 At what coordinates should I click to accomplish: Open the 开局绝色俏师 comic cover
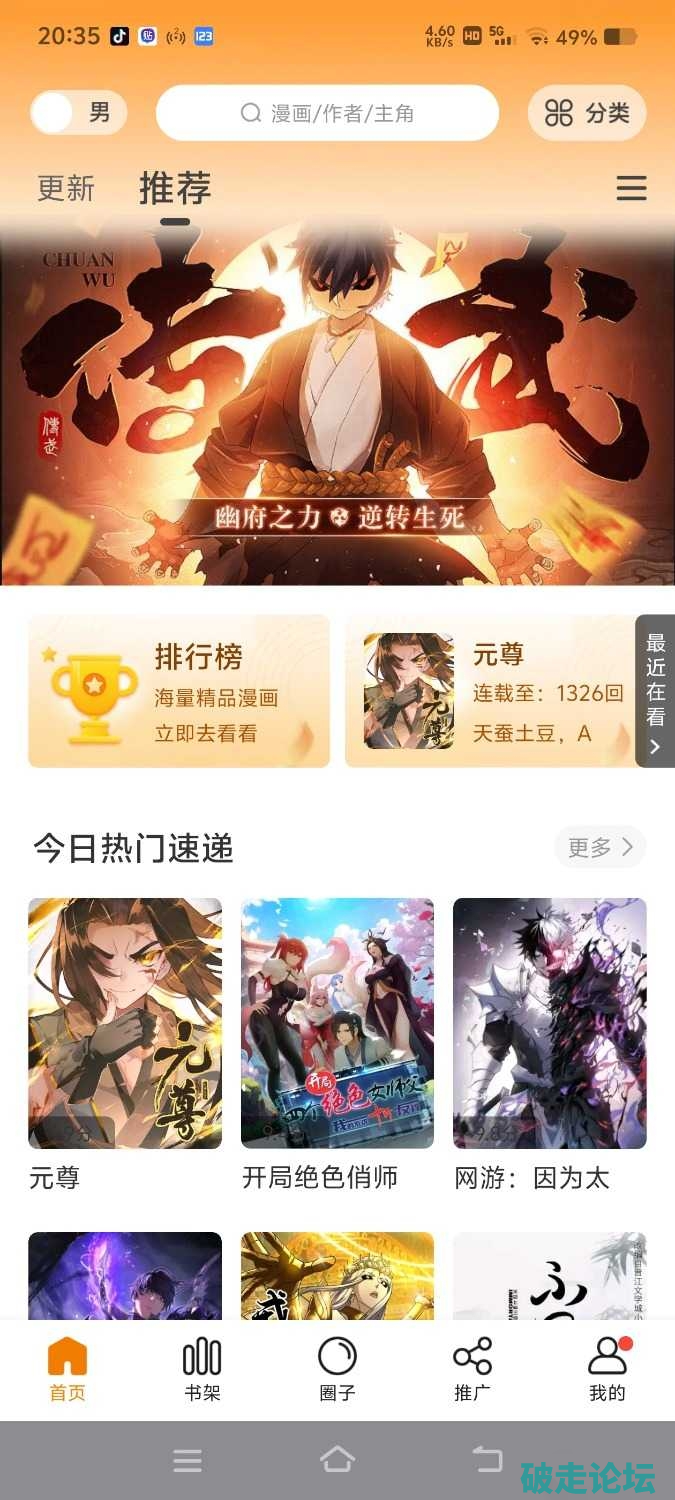[337, 1023]
